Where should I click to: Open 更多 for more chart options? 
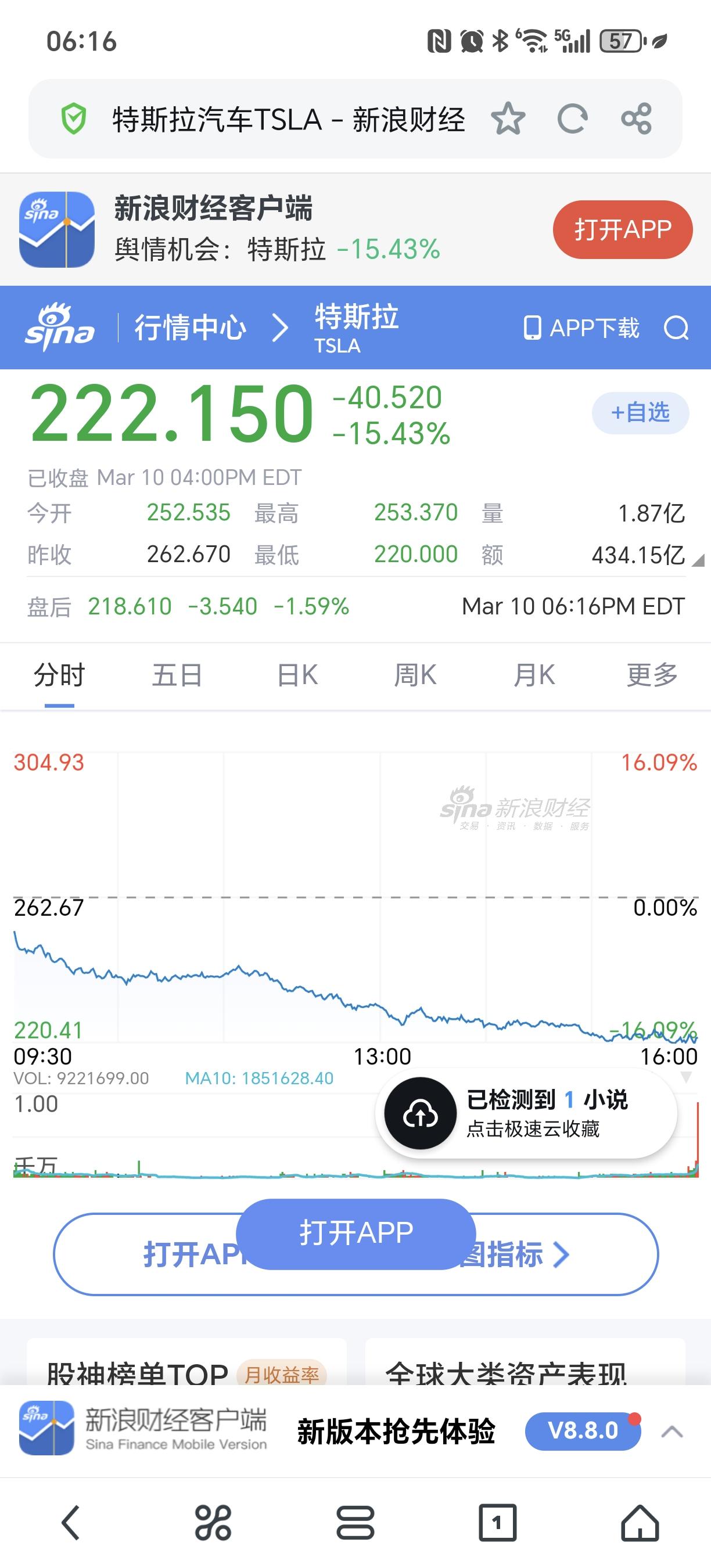point(650,674)
